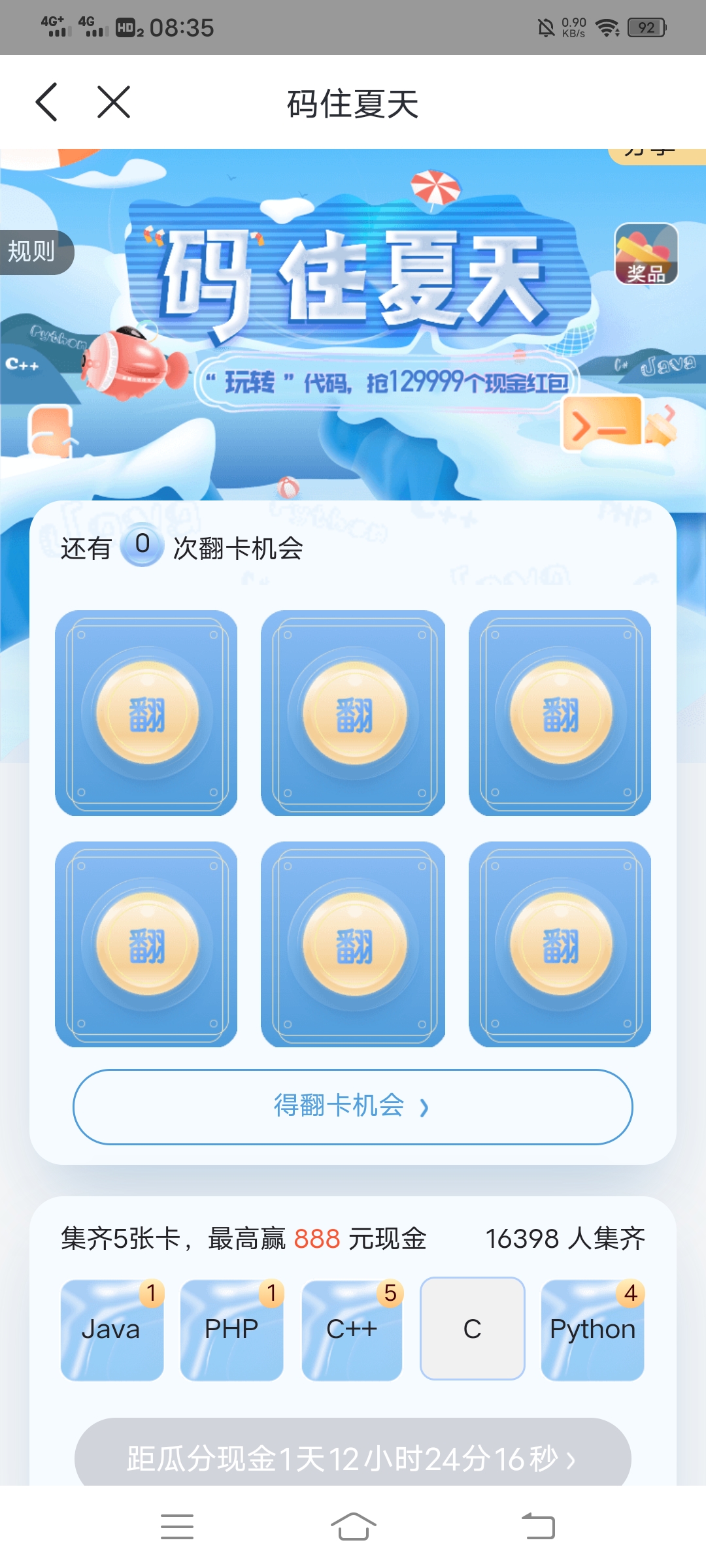Go to the system home screen
The width and height of the screenshot is (706, 1568).
353,1527
